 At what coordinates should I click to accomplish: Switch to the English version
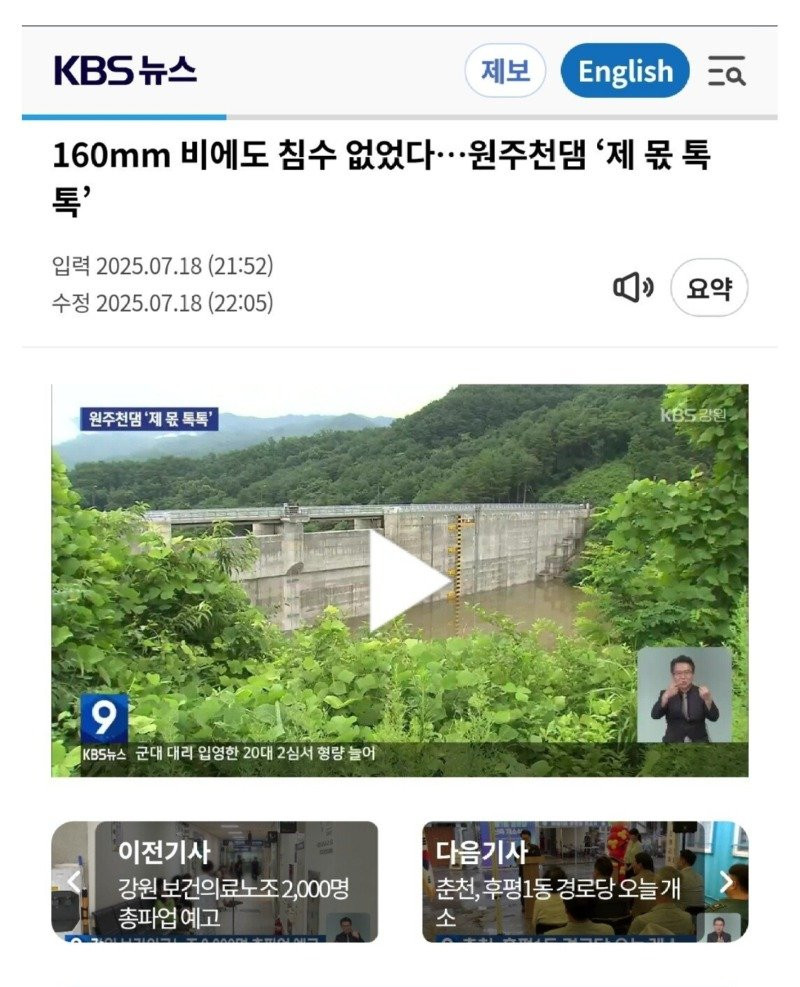pyautogui.click(x=625, y=71)
